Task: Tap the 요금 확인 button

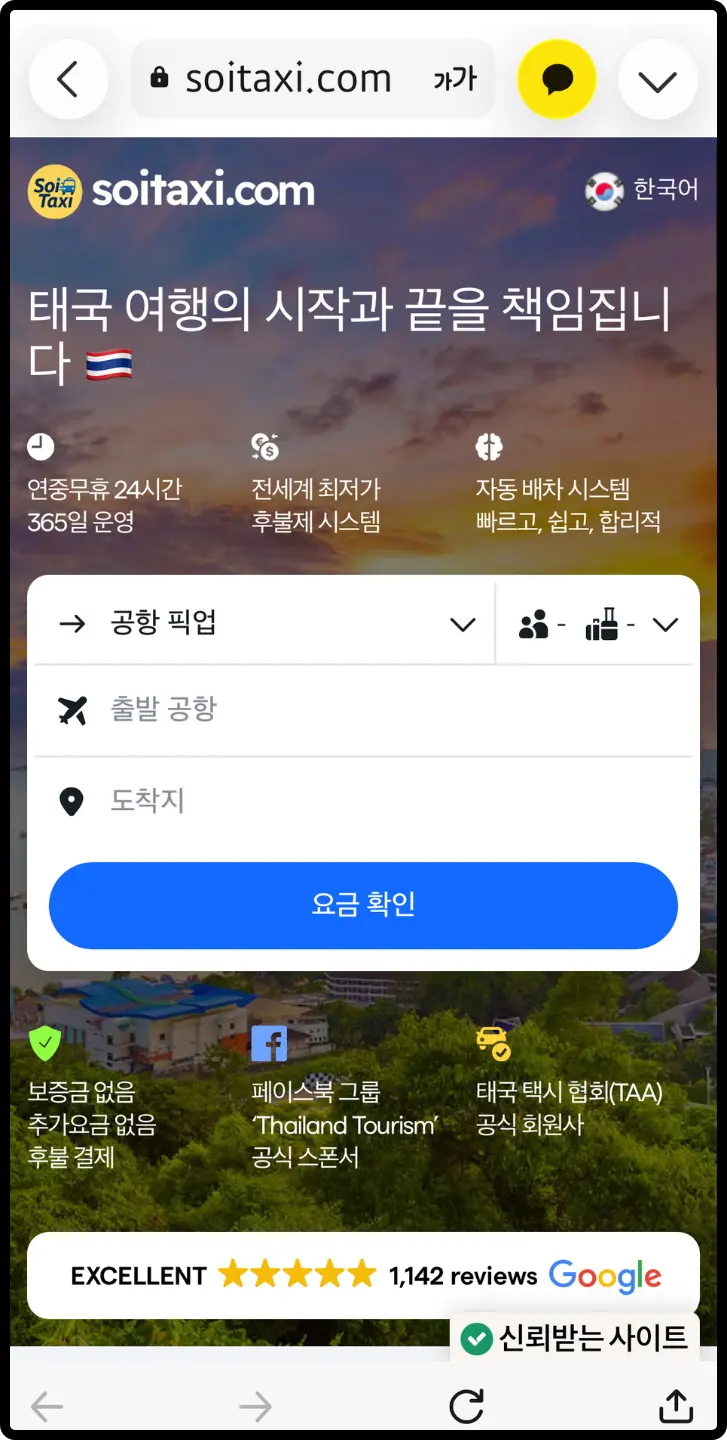Action: (x=364, y=905)
